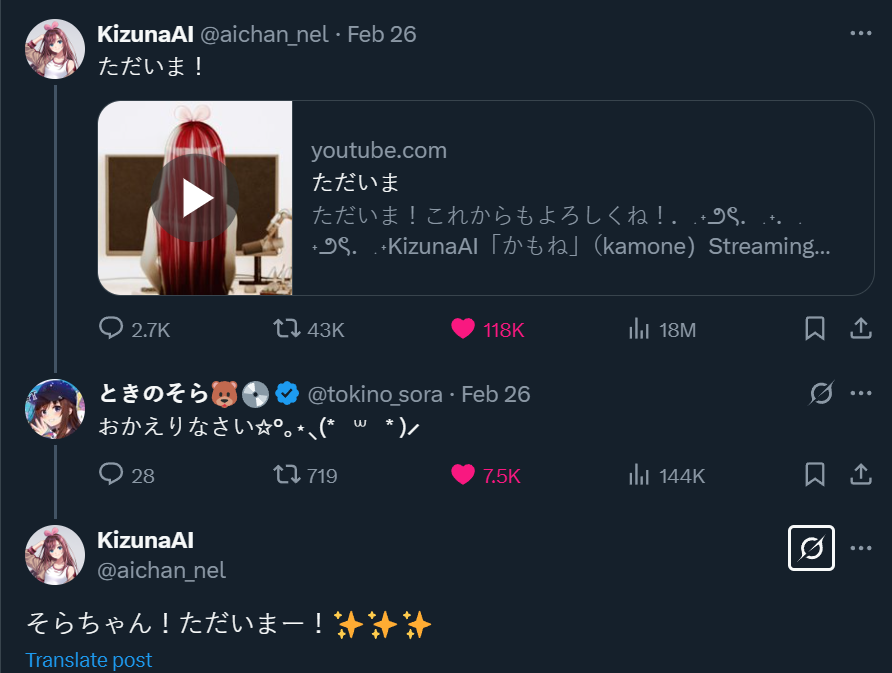Play the ただいま YouTube video

(197, 198)
